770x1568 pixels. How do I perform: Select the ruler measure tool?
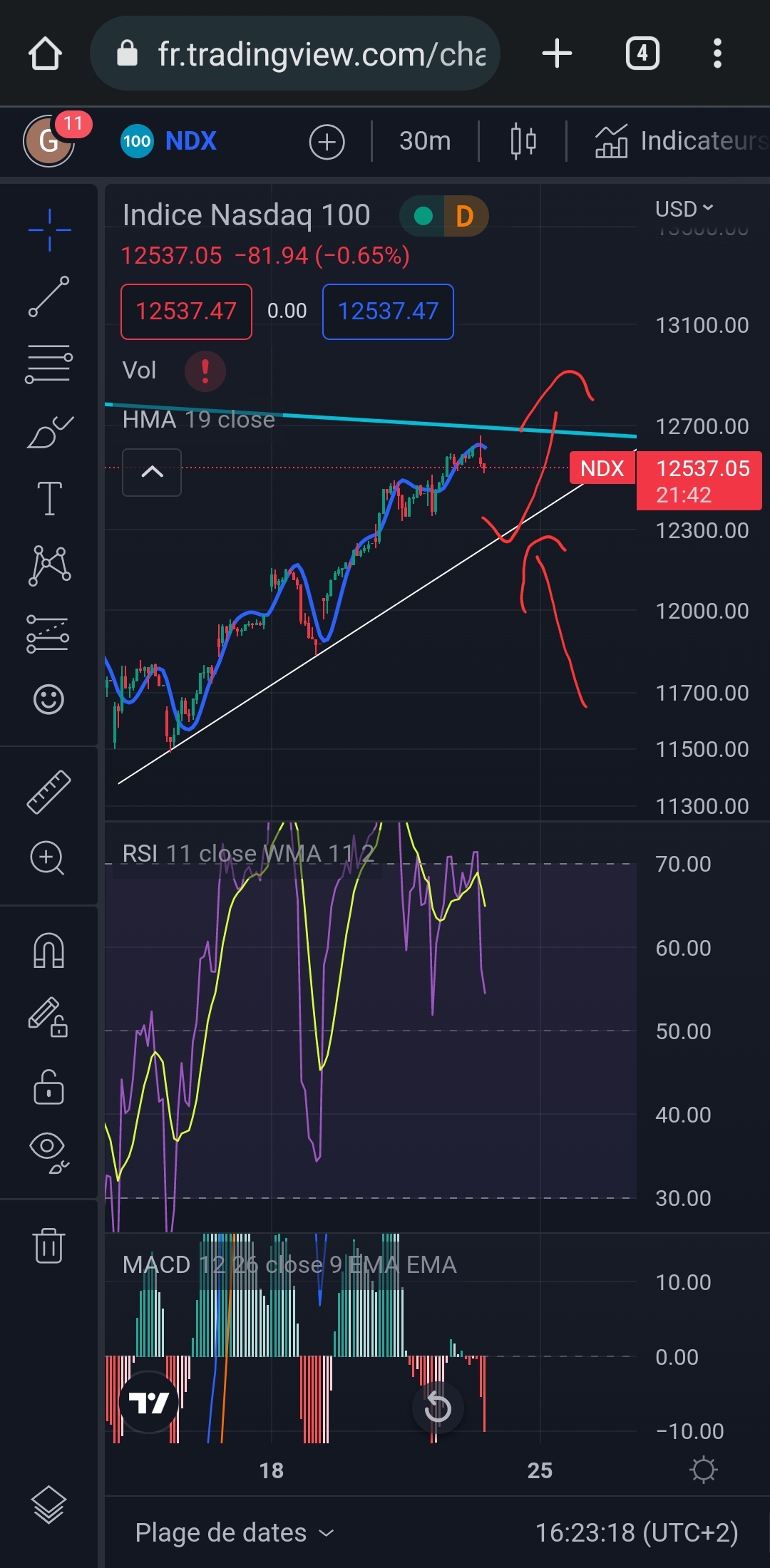click(49, 791)
